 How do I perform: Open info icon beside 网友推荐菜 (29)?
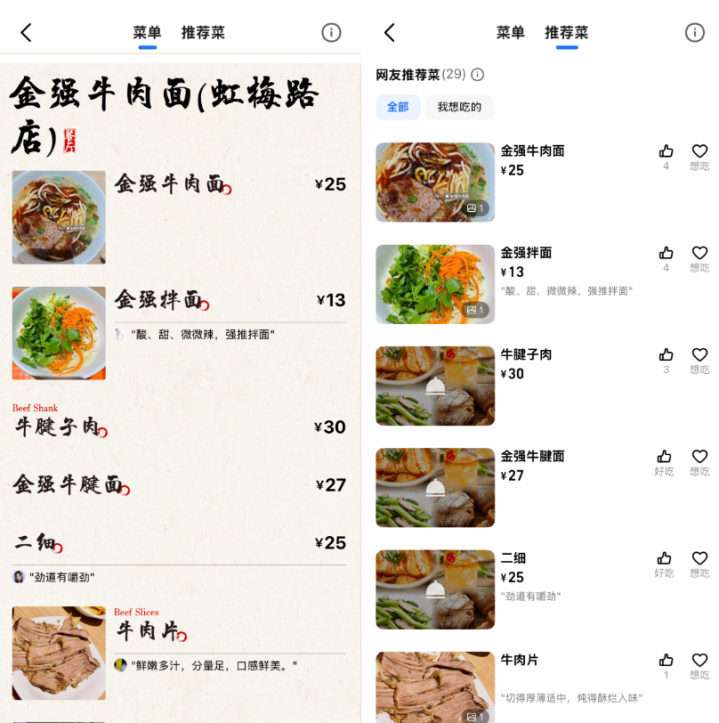tap(478, 75)
